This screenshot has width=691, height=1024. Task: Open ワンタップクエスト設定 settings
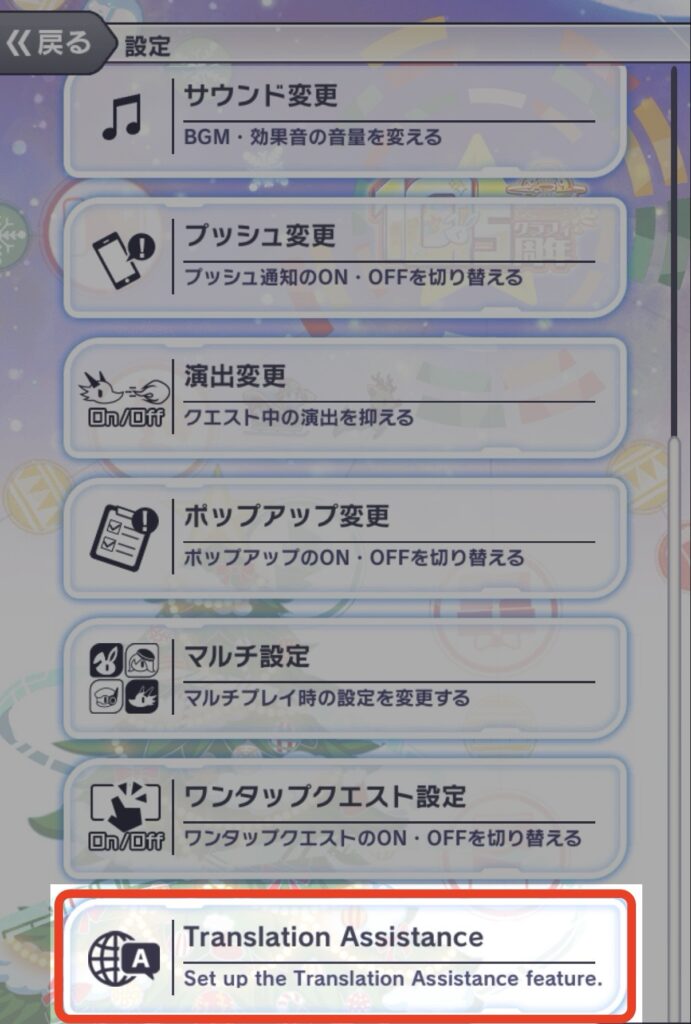click(x=345, y=818)
